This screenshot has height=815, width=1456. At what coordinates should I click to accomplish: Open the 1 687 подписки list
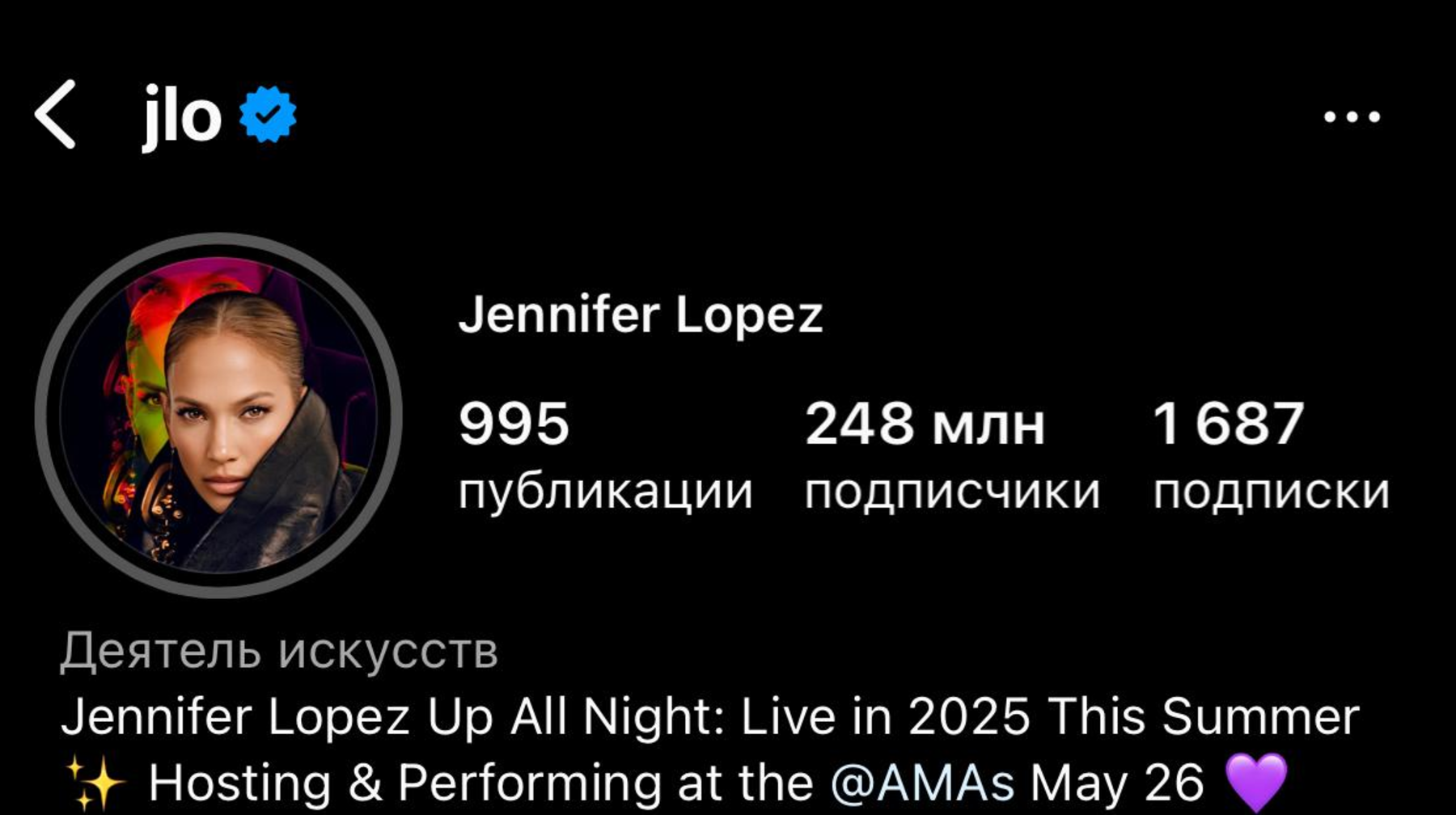[1270, 457]
